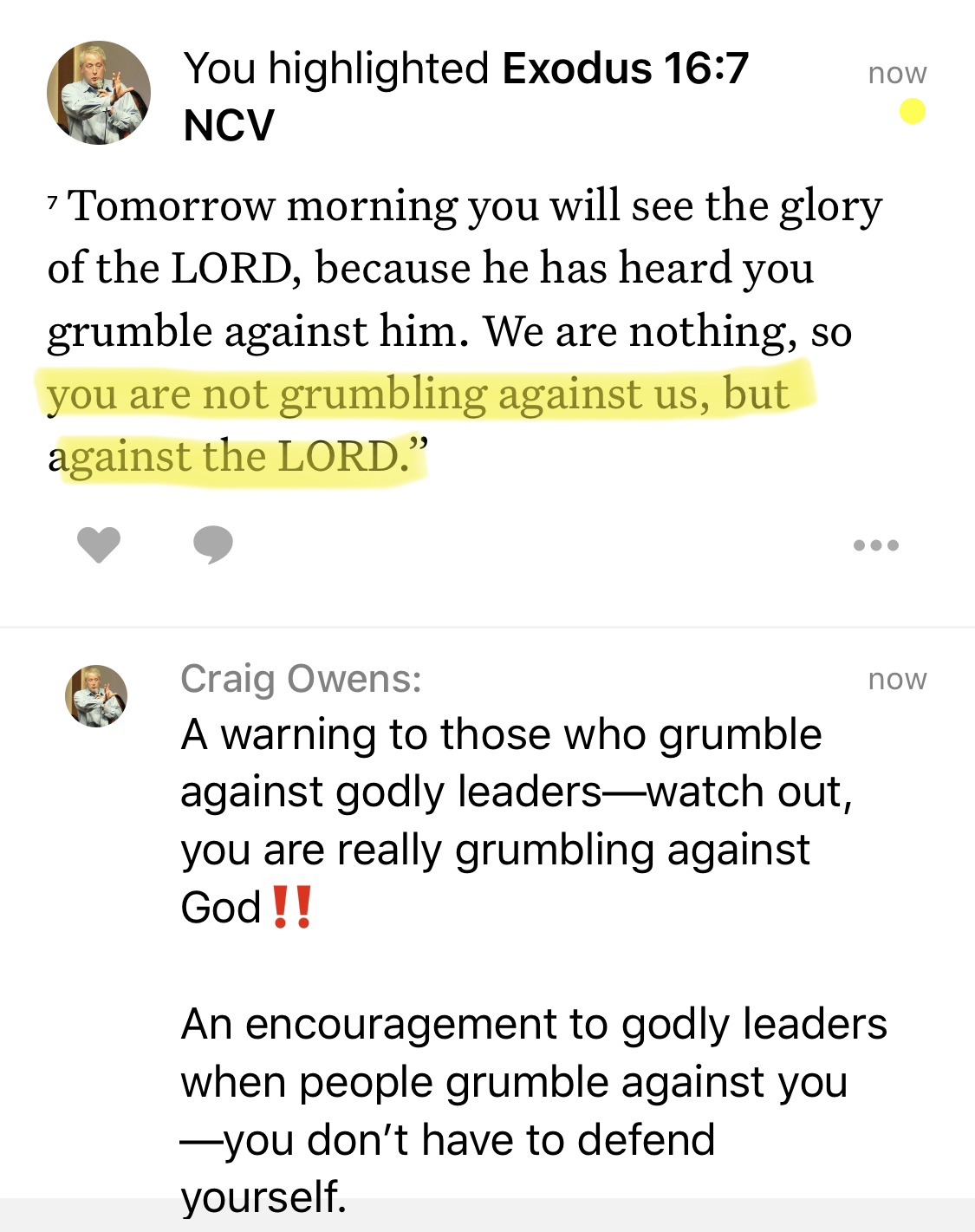975x1232 pixels.
Task: Comment on the highlighted verse
Action: pyautogui.click(x=212, y=544)
